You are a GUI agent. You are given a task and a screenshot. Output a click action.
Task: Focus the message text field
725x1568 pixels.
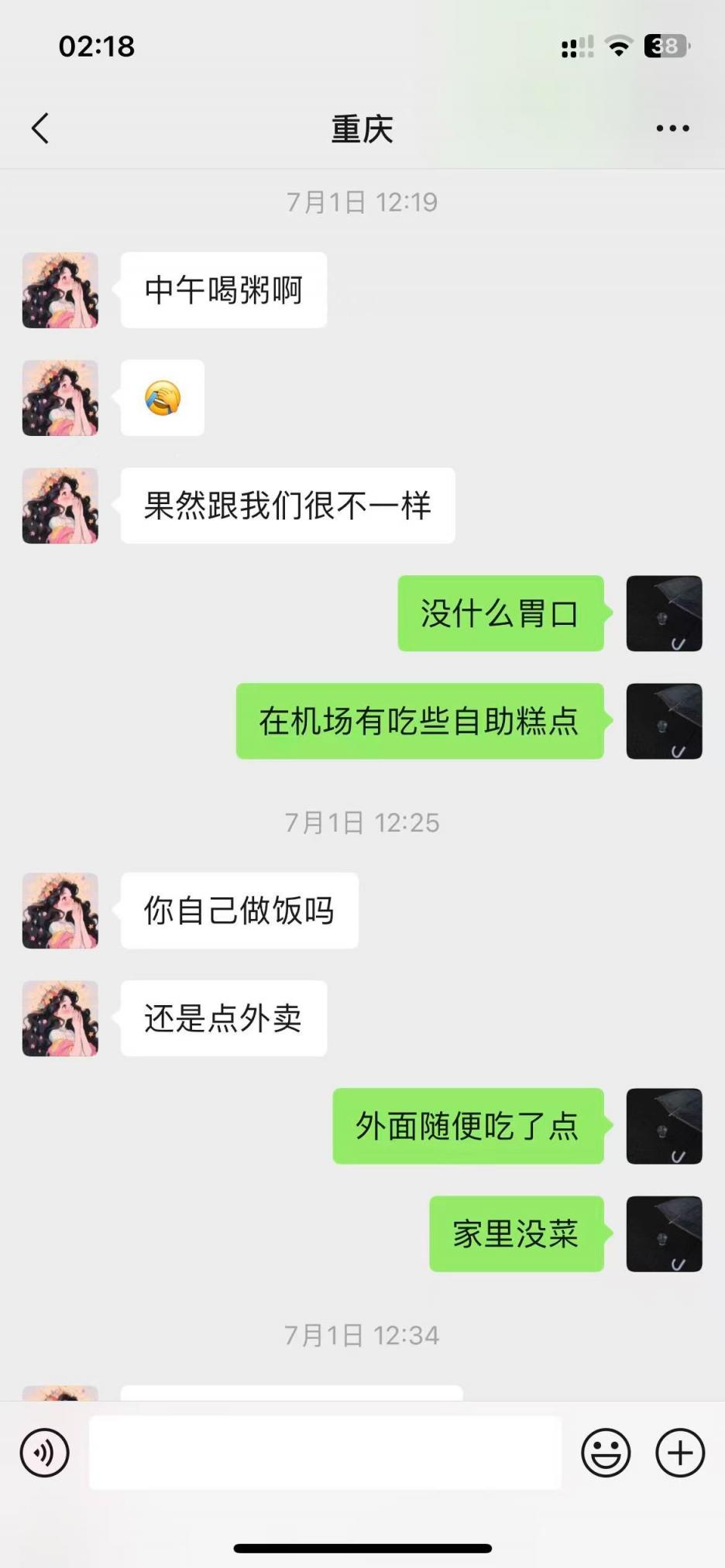coord(325,1453)
